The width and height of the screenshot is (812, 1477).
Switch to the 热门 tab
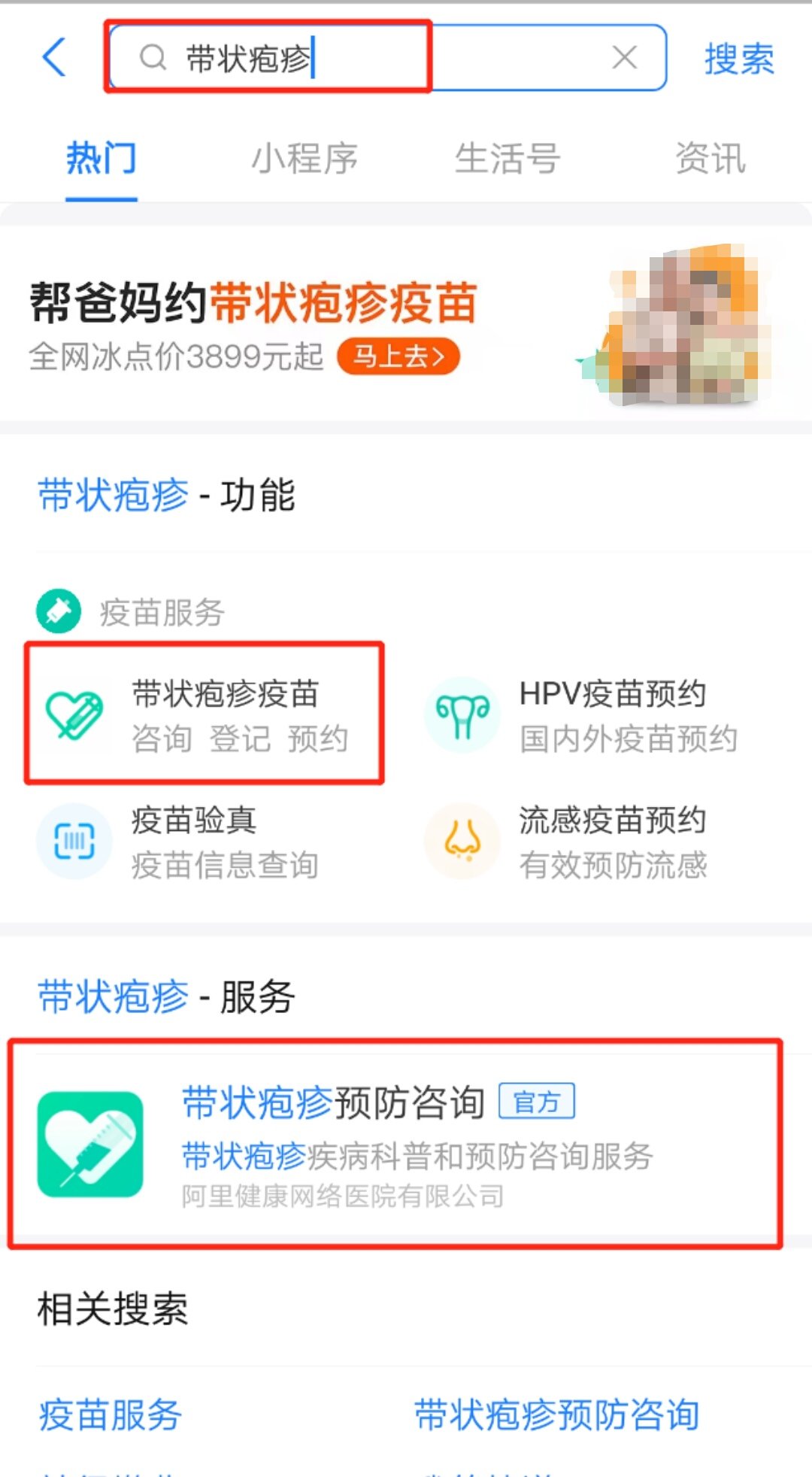tap(101, 159)
